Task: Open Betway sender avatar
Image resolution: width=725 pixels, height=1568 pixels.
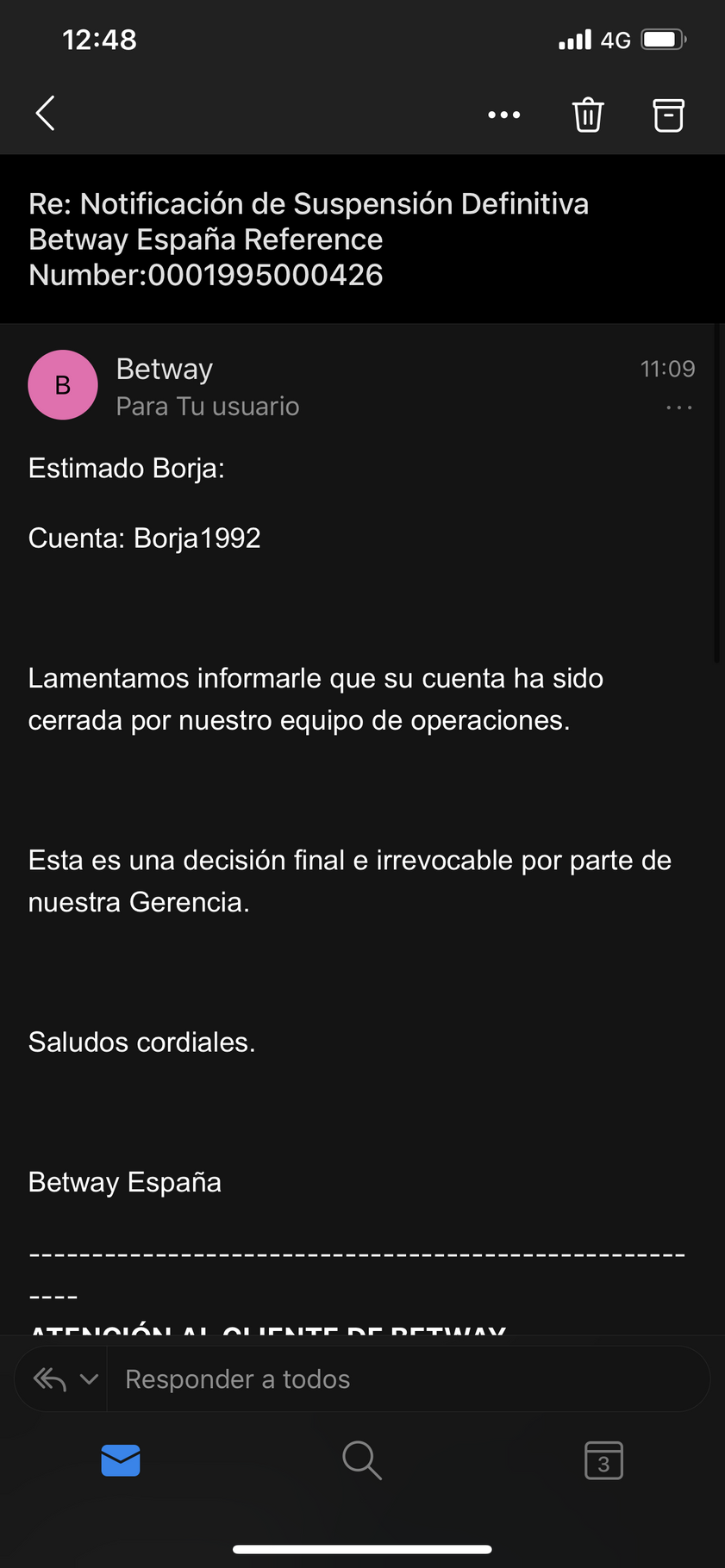Action: point(63,385)
